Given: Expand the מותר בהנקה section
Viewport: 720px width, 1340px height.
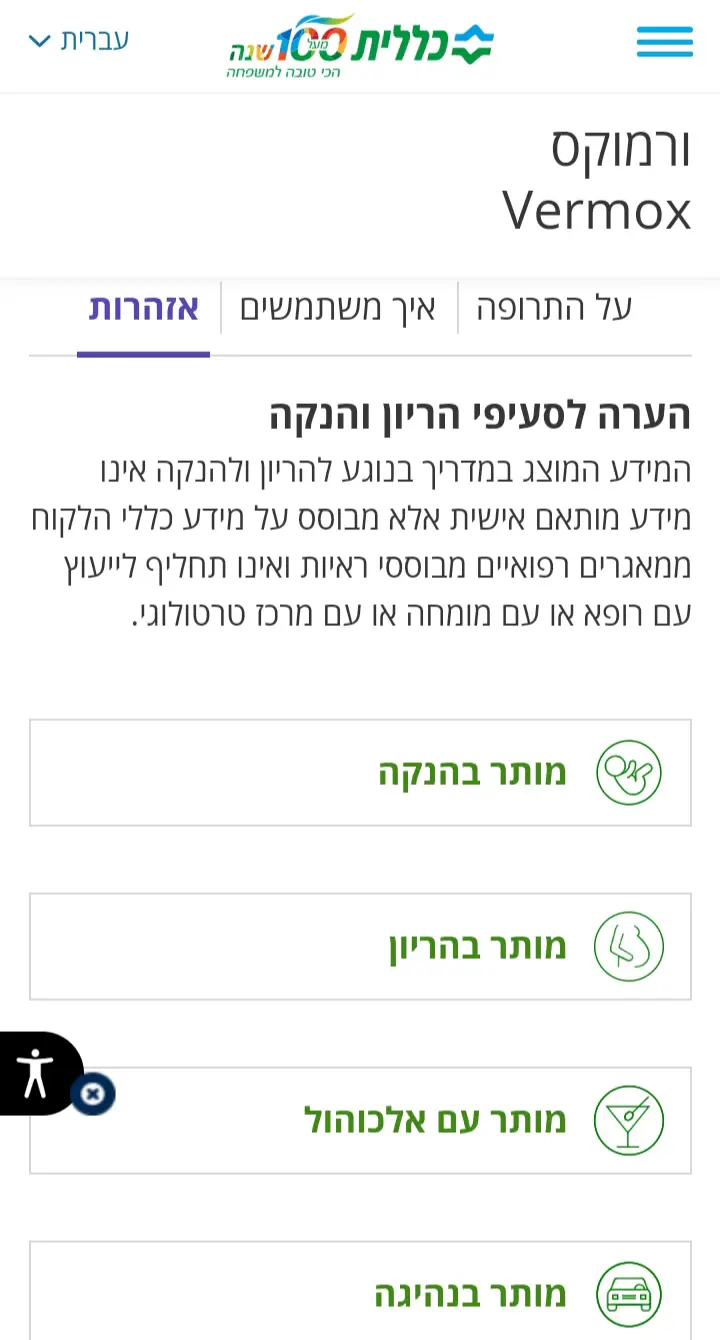Looking at the screenshot, I should pyautogui.click(x=360, y=773).
